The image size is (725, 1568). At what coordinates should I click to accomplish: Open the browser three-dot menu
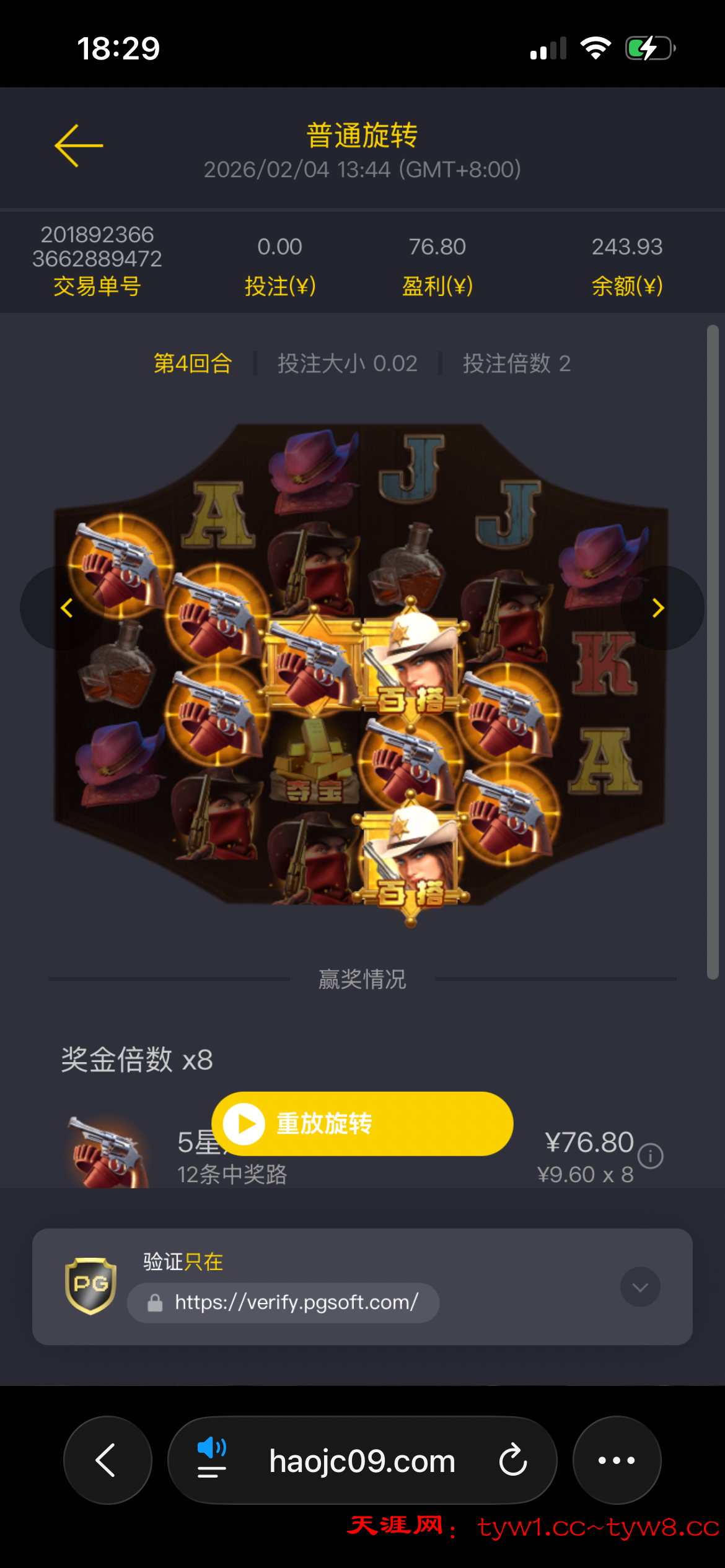[x=616, y=1460]
